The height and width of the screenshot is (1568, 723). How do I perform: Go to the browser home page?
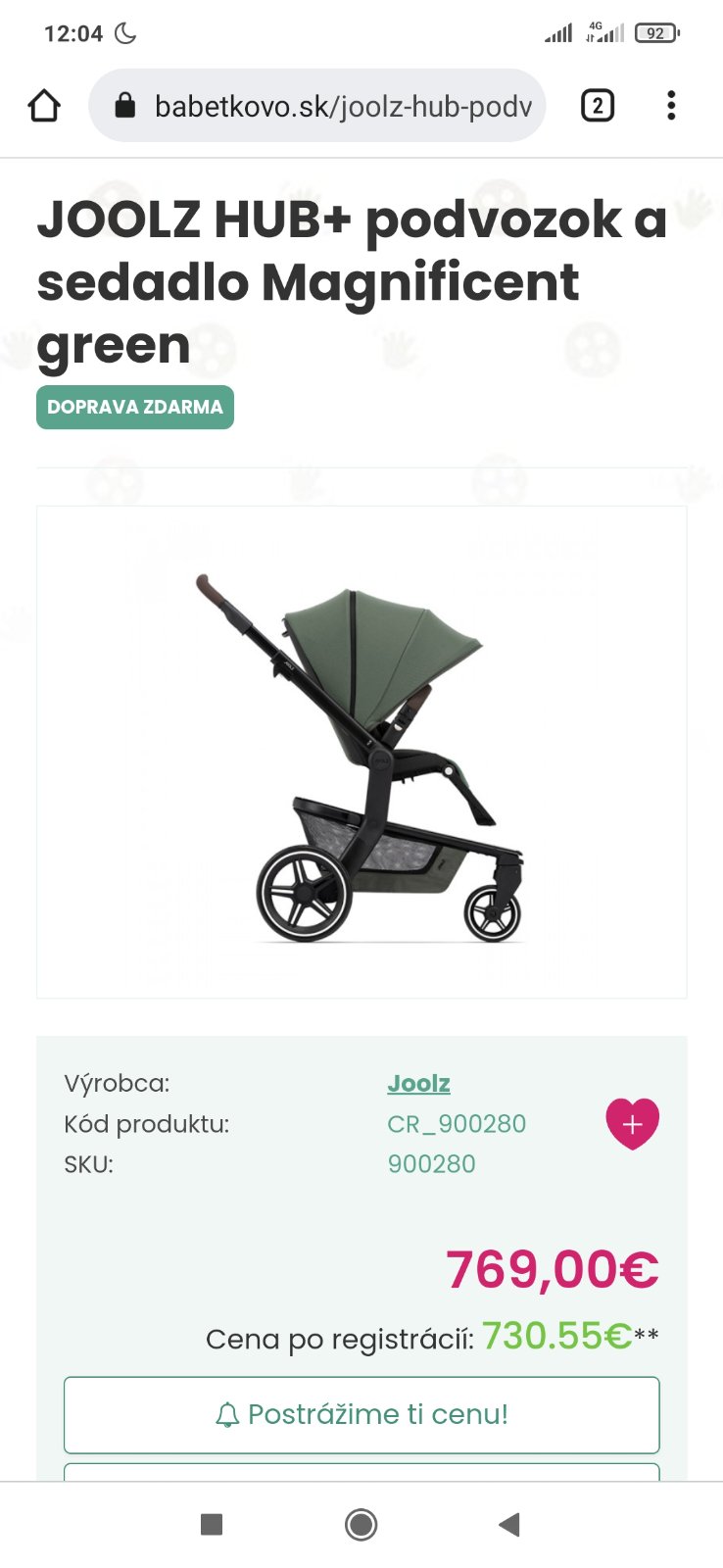pos(44,106)
